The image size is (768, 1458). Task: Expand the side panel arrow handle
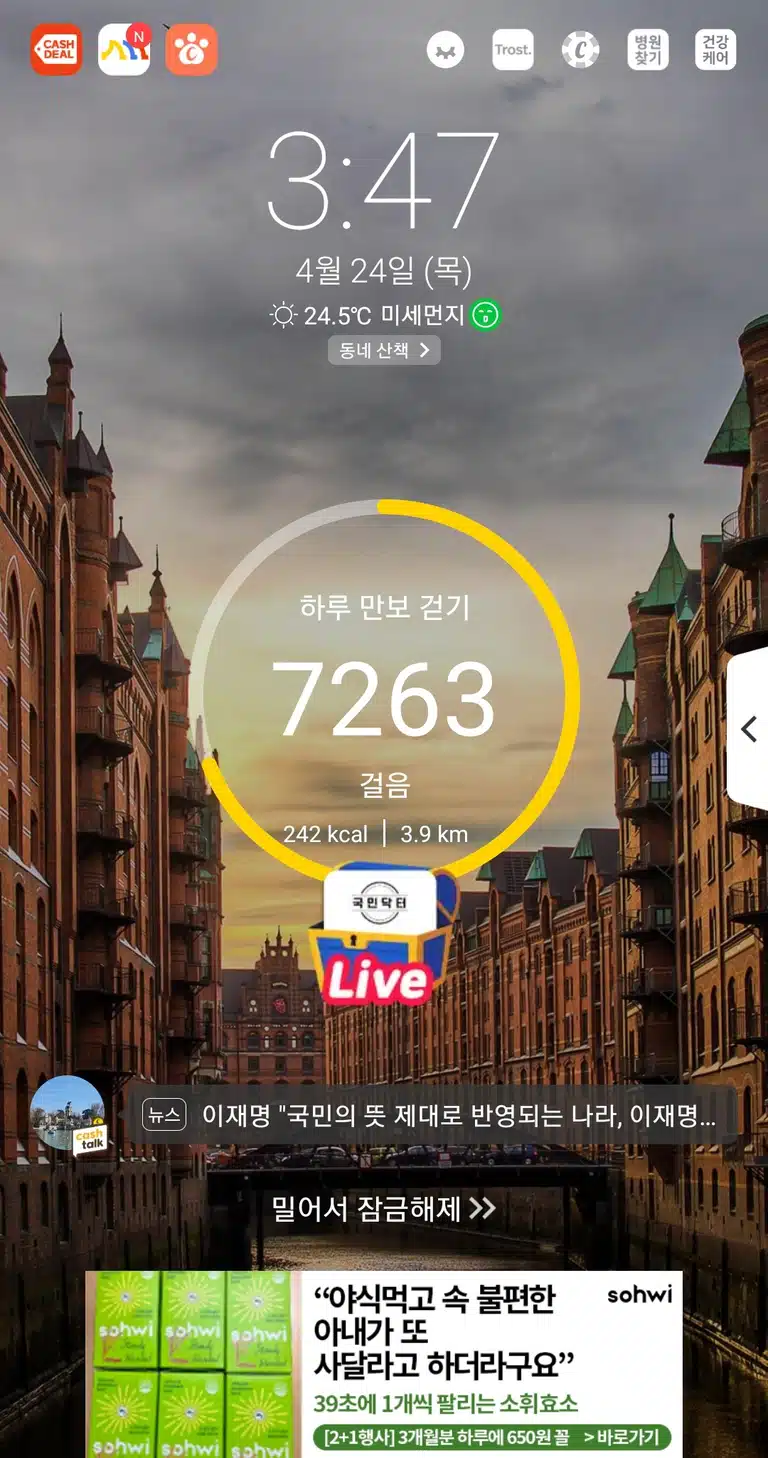coord(748,729)
